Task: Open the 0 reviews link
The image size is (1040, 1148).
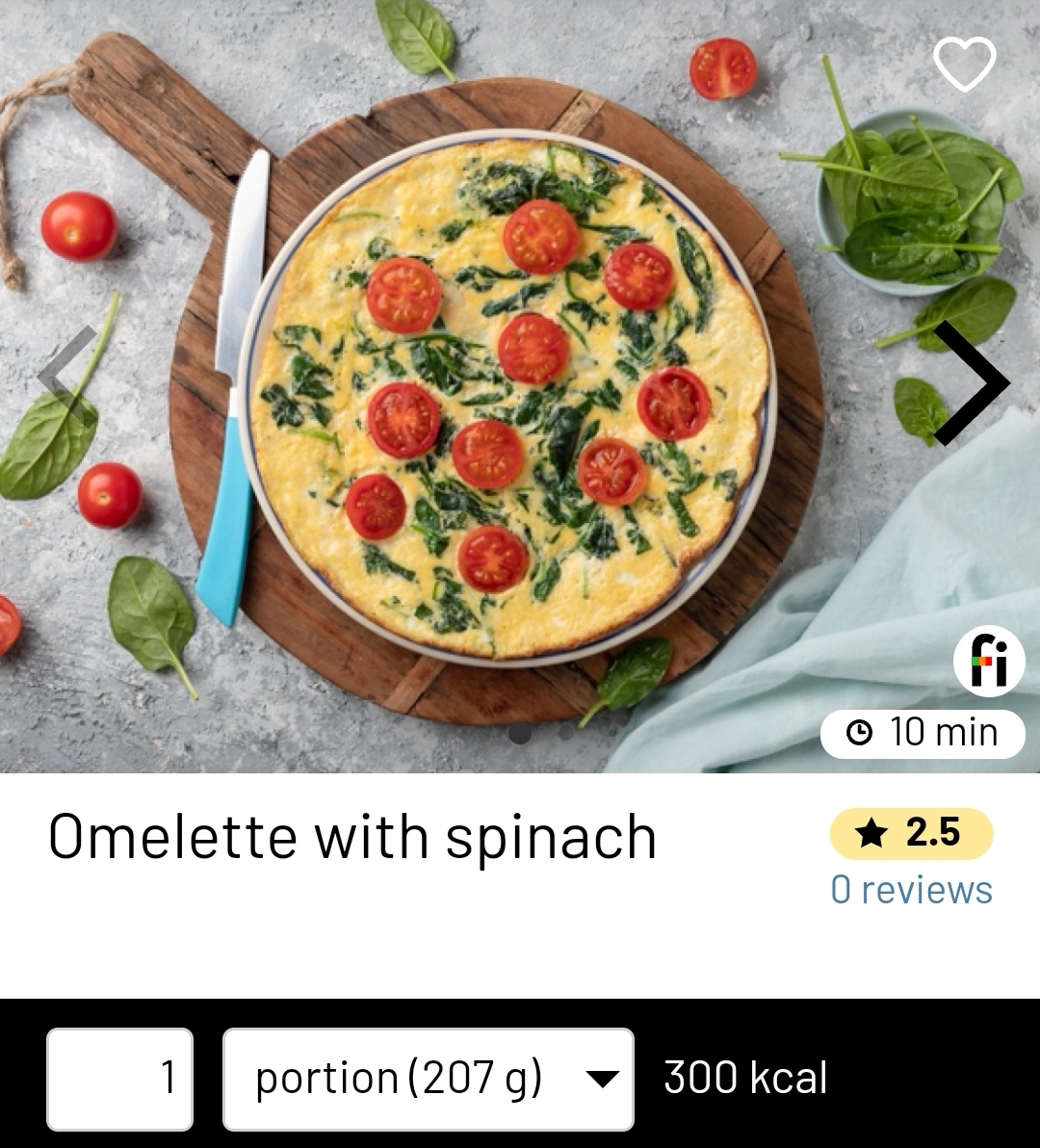Action: [911, 890]
